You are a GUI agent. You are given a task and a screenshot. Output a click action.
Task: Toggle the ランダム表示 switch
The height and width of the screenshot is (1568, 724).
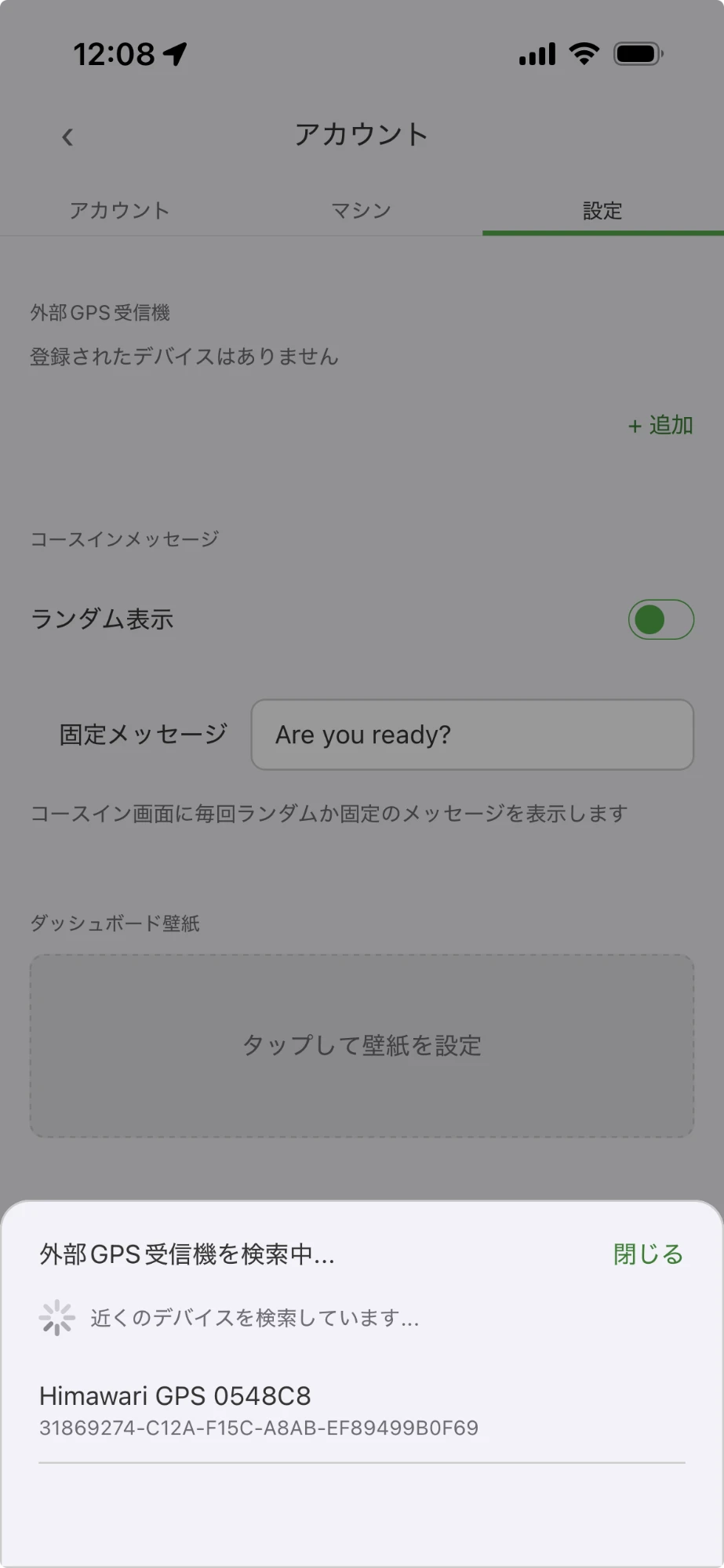(x=660, y=619)
